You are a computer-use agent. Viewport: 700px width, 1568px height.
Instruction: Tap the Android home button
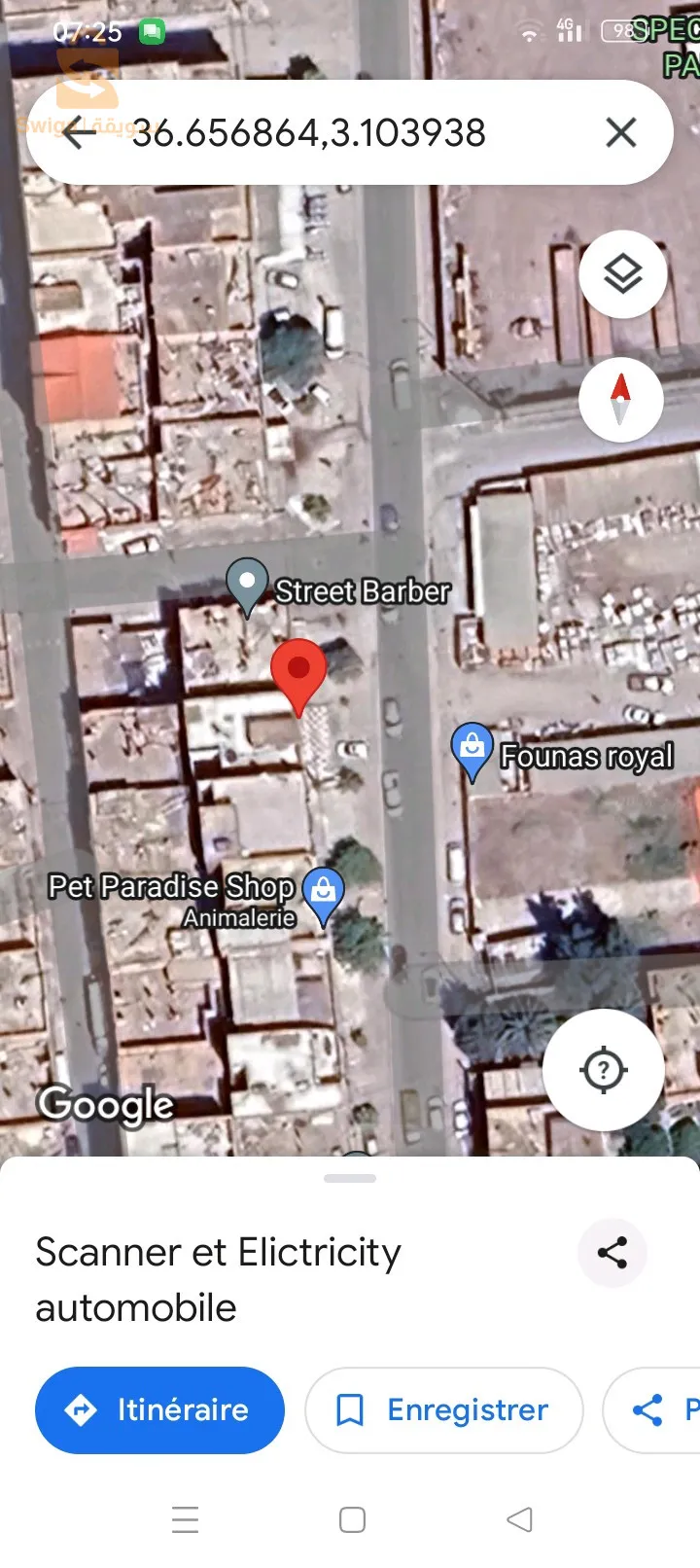pos(352,1519)
